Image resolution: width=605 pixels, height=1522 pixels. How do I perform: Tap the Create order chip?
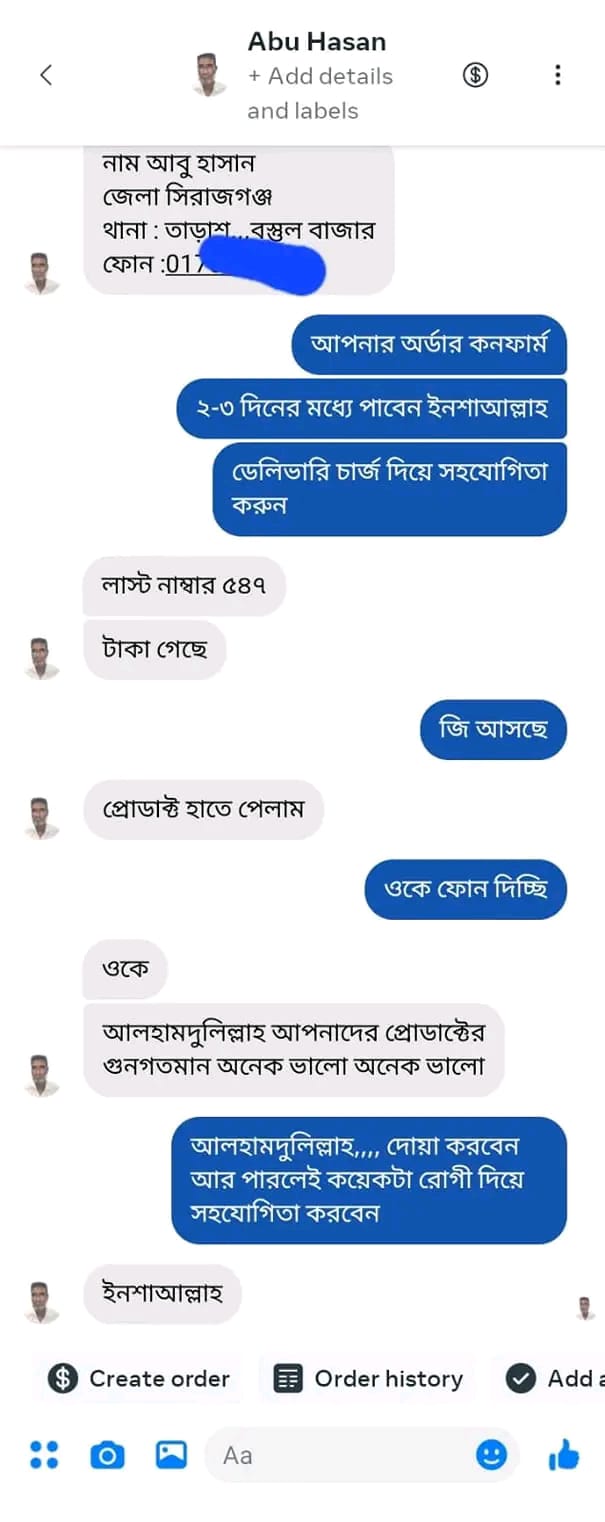140,1379
